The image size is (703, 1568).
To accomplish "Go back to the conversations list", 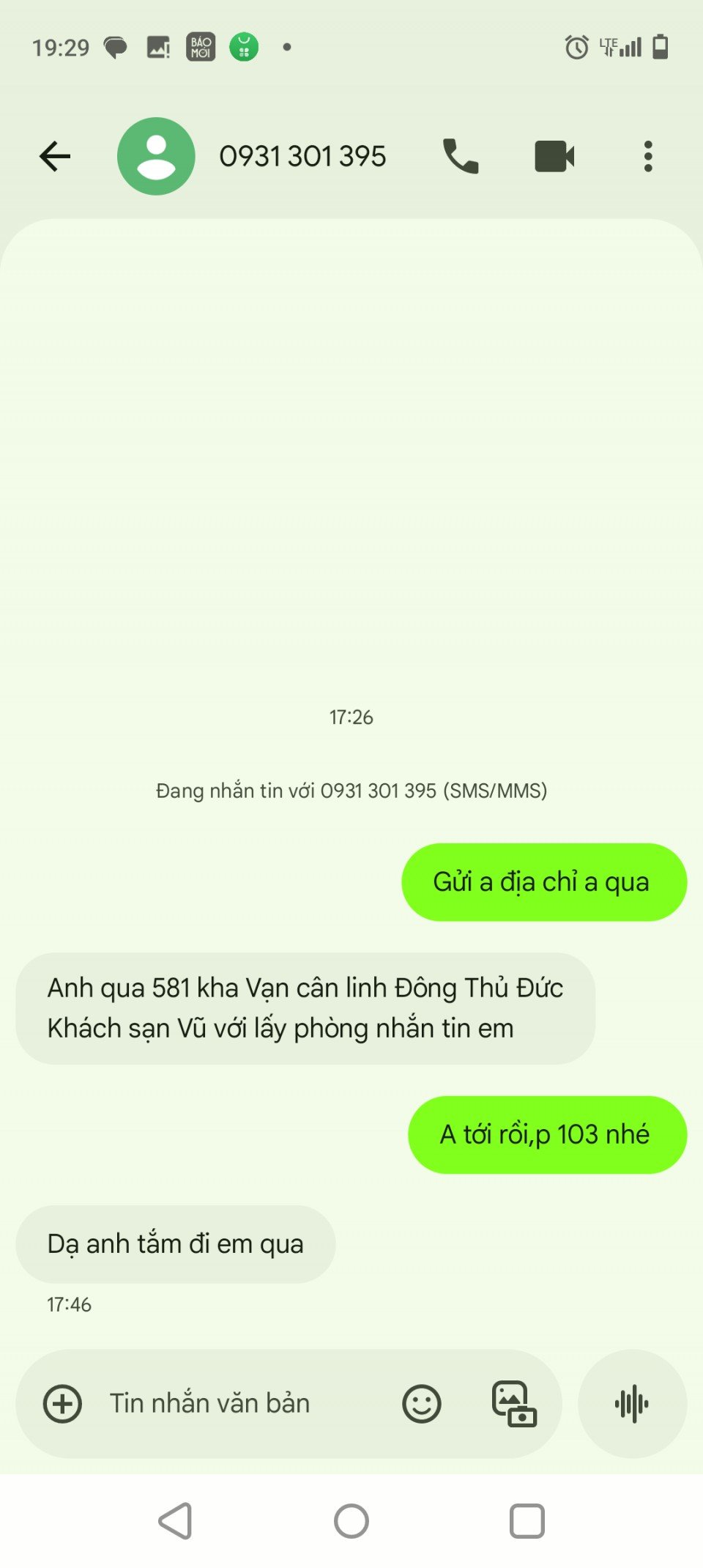I will point(55,156).
